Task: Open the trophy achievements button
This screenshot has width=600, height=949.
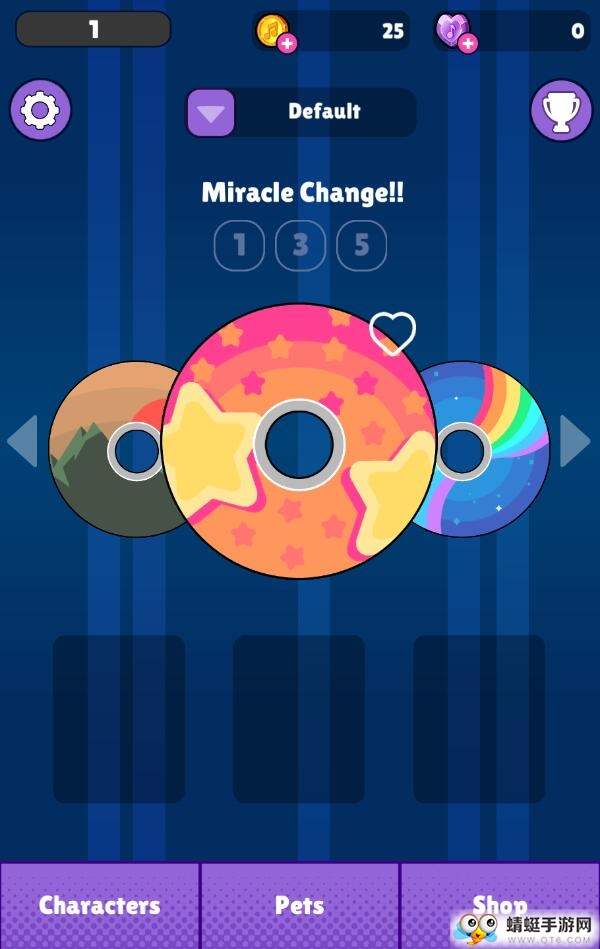Action: [561, 110]
